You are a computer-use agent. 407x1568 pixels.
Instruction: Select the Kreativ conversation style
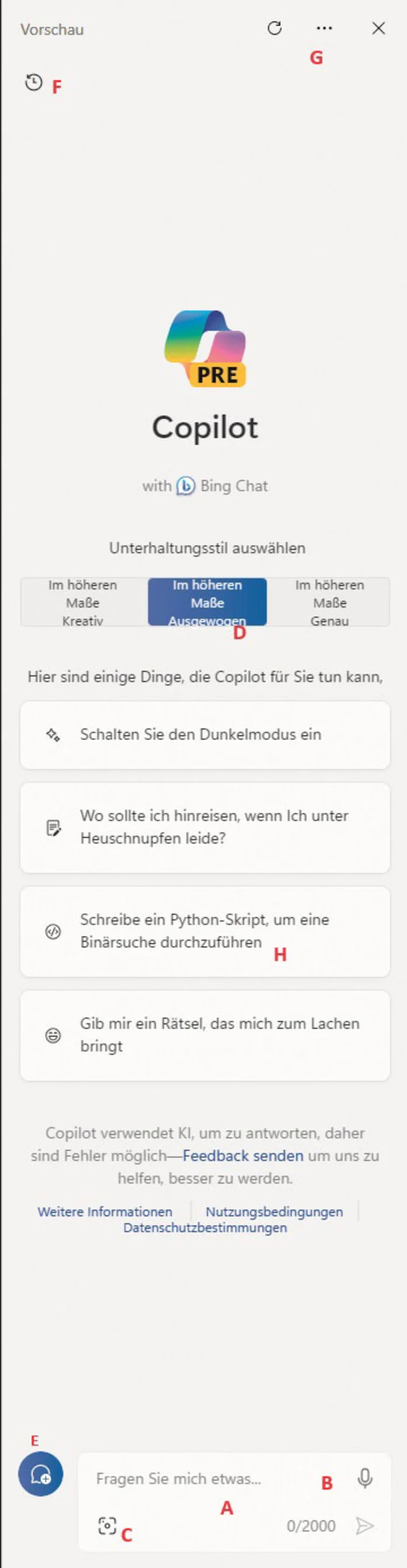pyautogui.click(x=83, y=602)
